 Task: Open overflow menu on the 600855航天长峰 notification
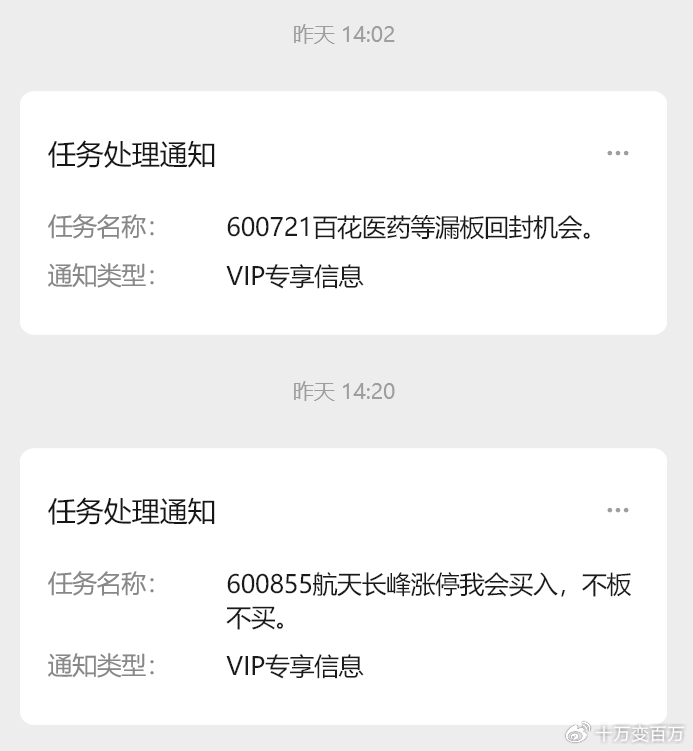[617, 510]
